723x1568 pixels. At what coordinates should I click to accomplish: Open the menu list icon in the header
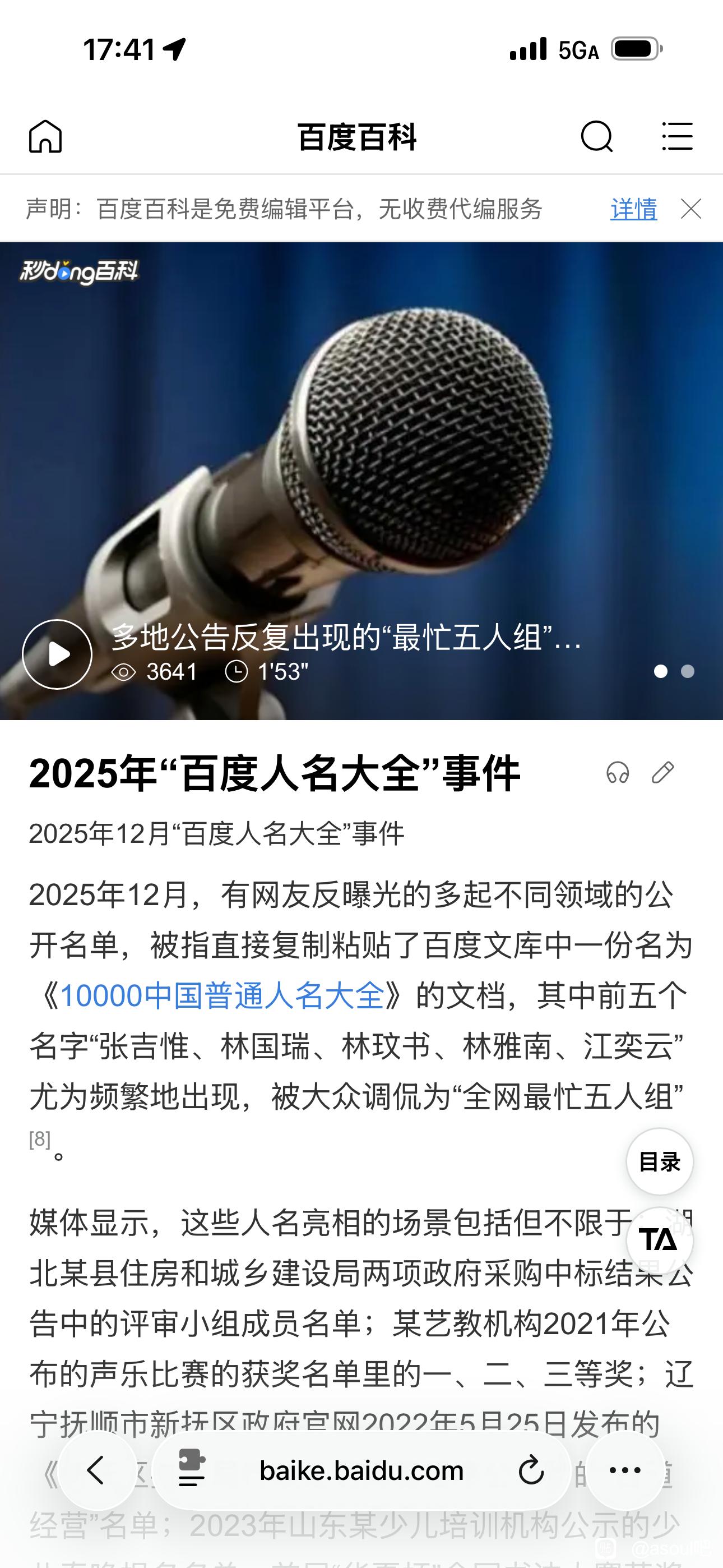[676, 136]
